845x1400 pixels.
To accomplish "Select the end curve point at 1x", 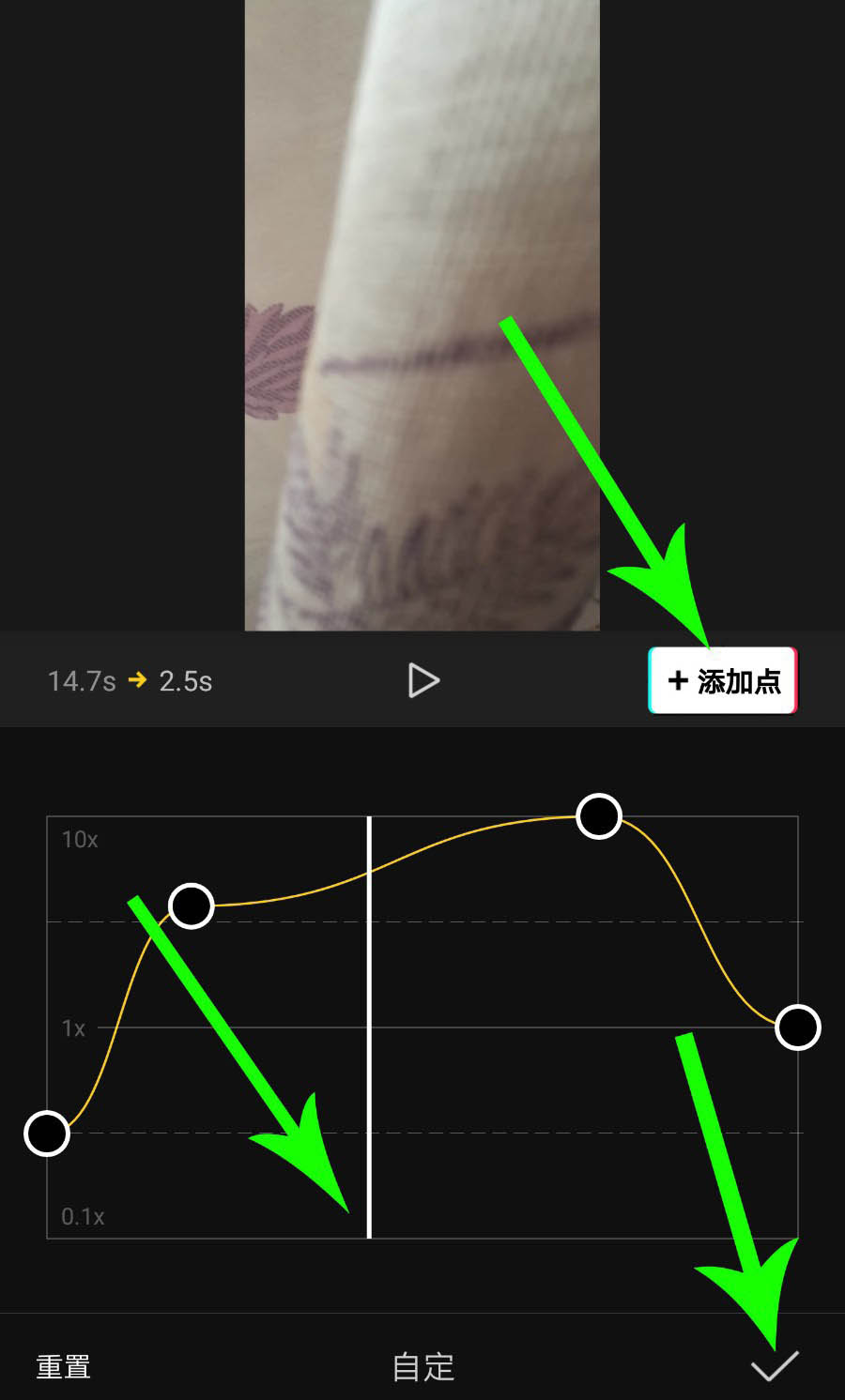I will [798, 1027].
